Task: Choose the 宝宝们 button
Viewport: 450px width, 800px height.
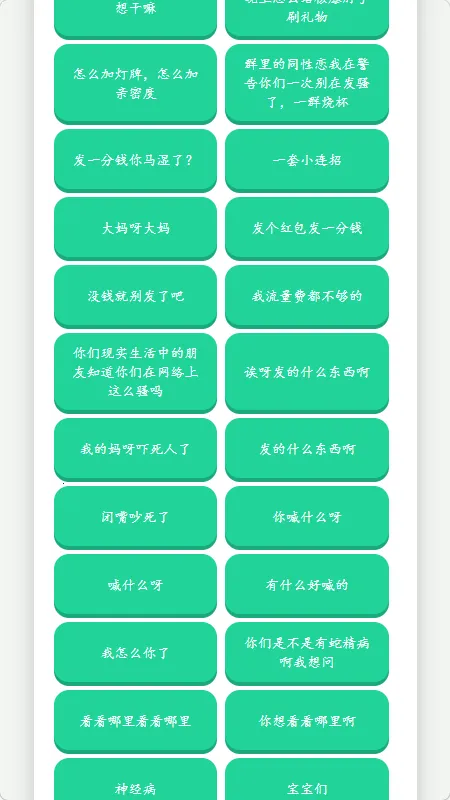Action: coord(307,781)
